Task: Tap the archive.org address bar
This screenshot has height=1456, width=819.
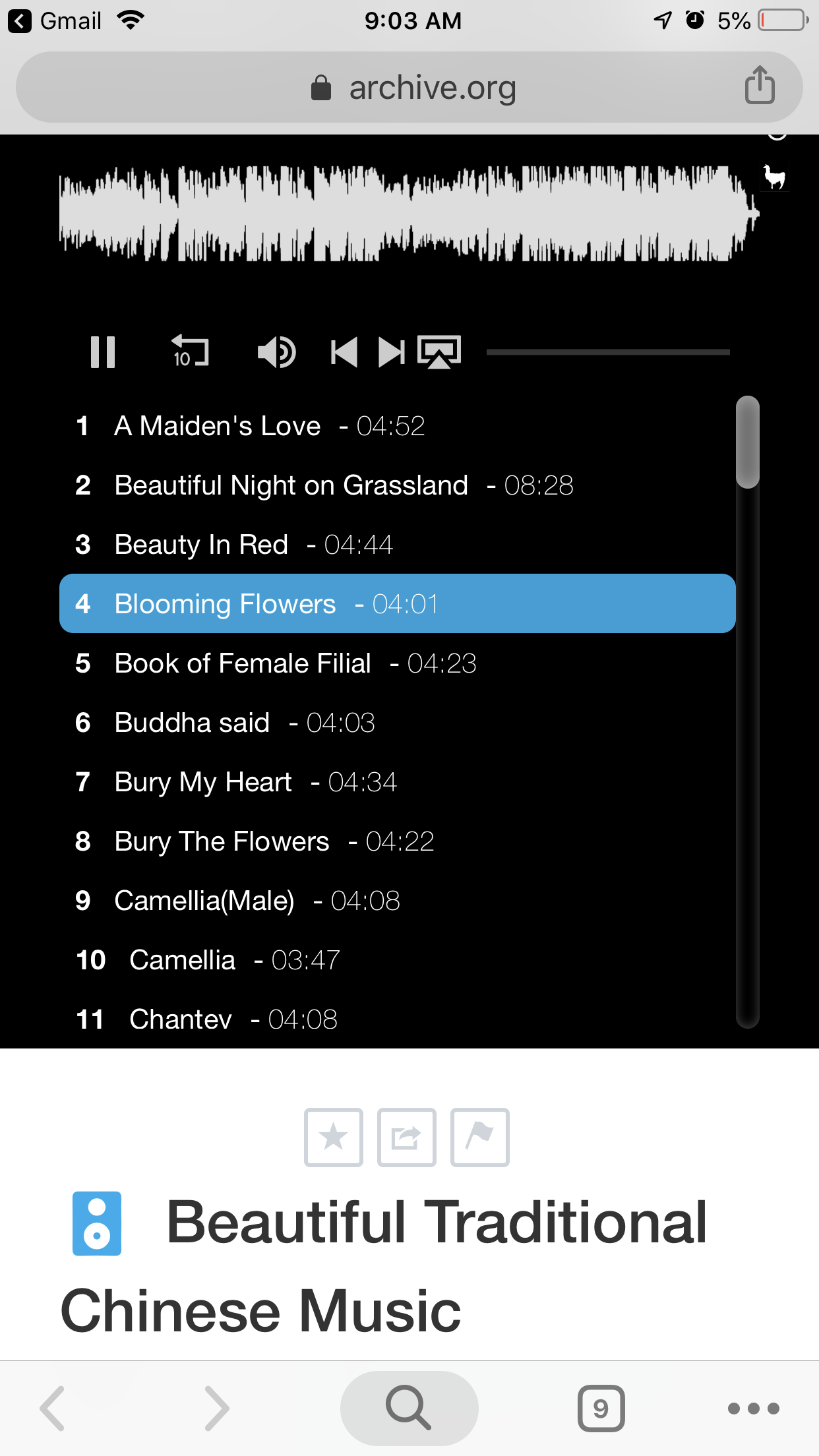Action: click(x=409, y=87)
